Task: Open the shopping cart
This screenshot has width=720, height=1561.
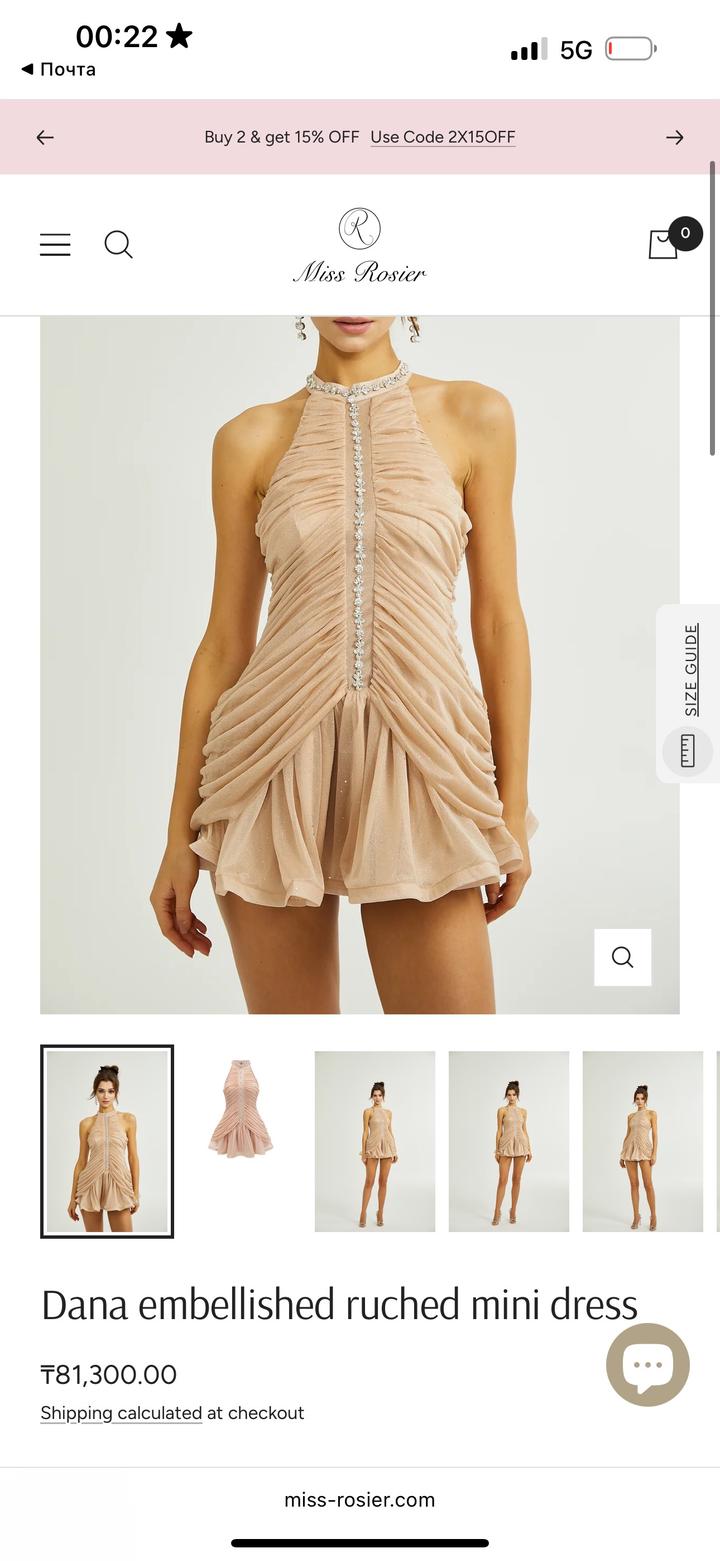Action: tap(665, 243)
